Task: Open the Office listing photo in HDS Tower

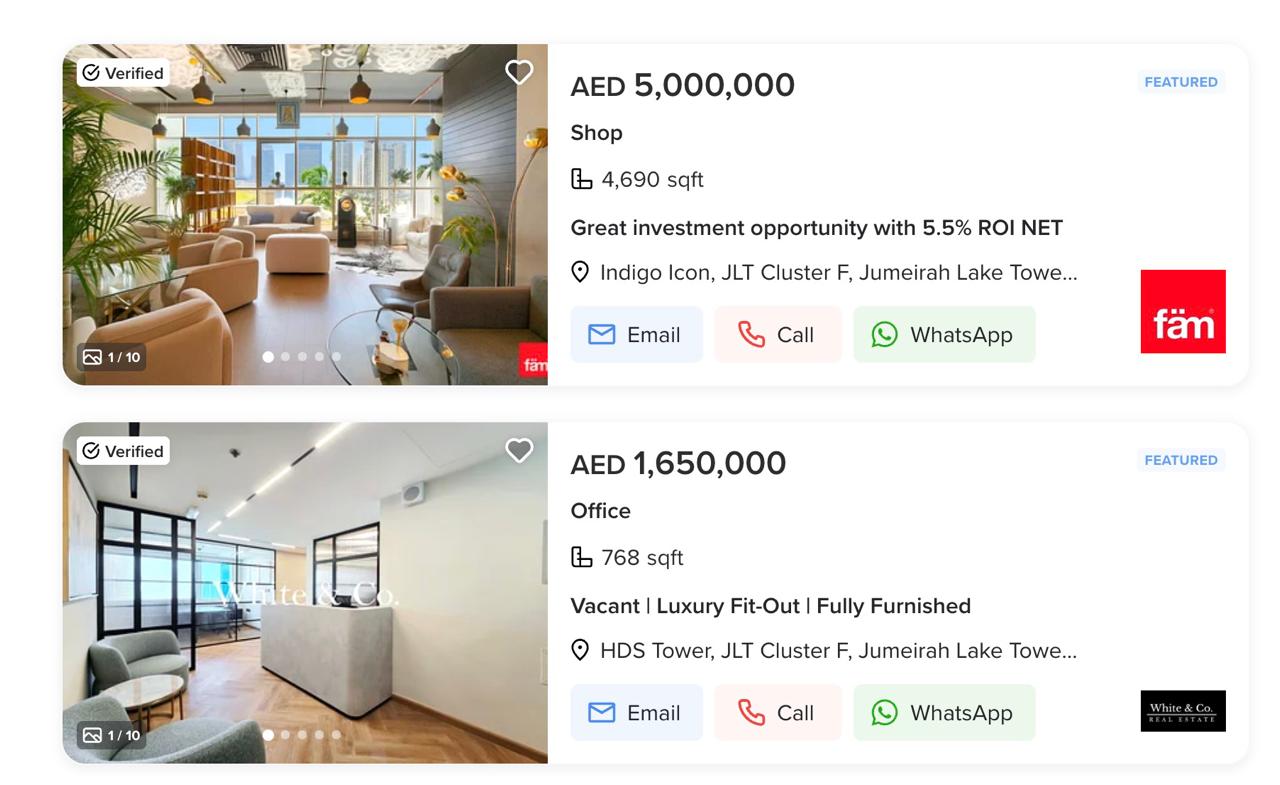Action: [x=305, y=593]
